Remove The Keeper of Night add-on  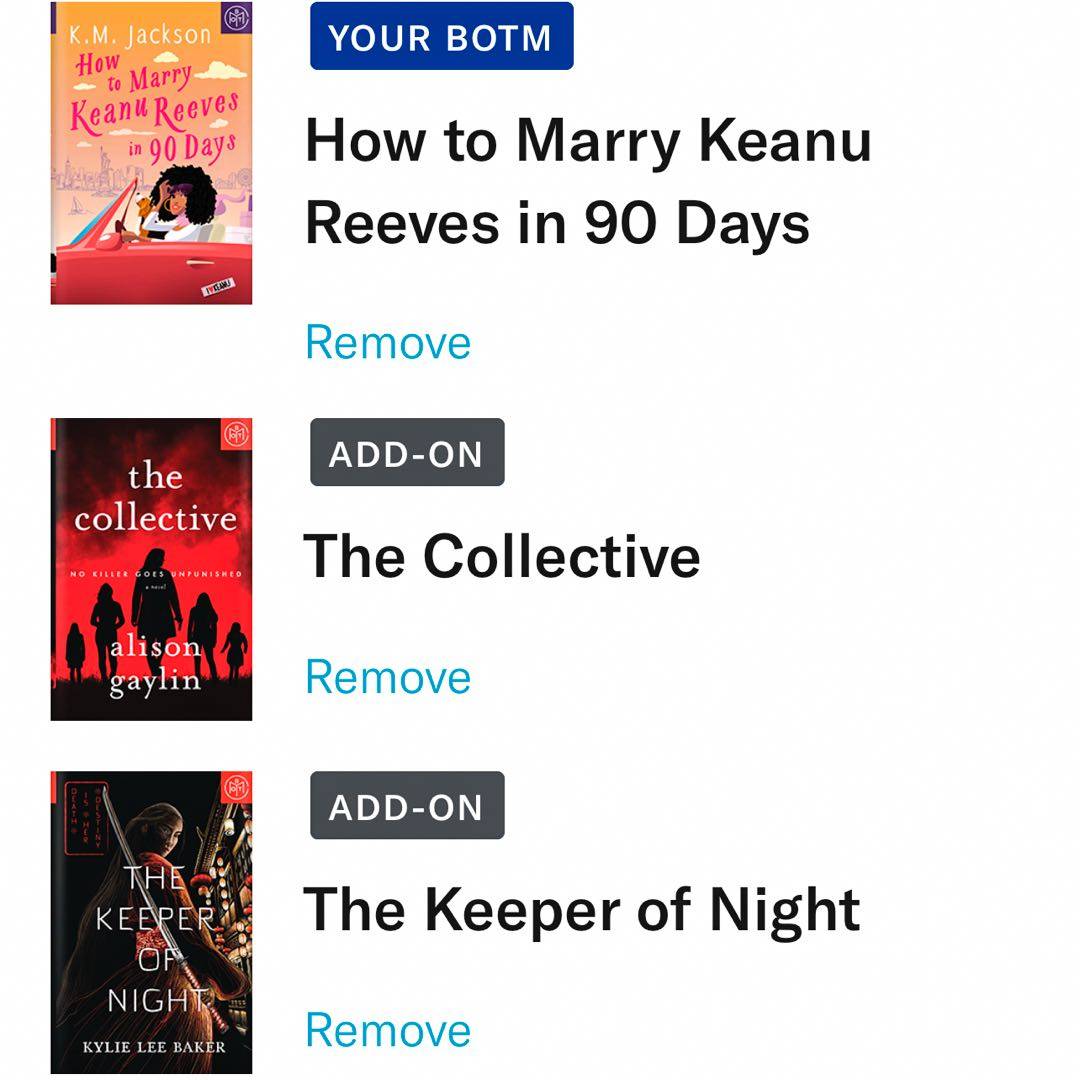388,1030
